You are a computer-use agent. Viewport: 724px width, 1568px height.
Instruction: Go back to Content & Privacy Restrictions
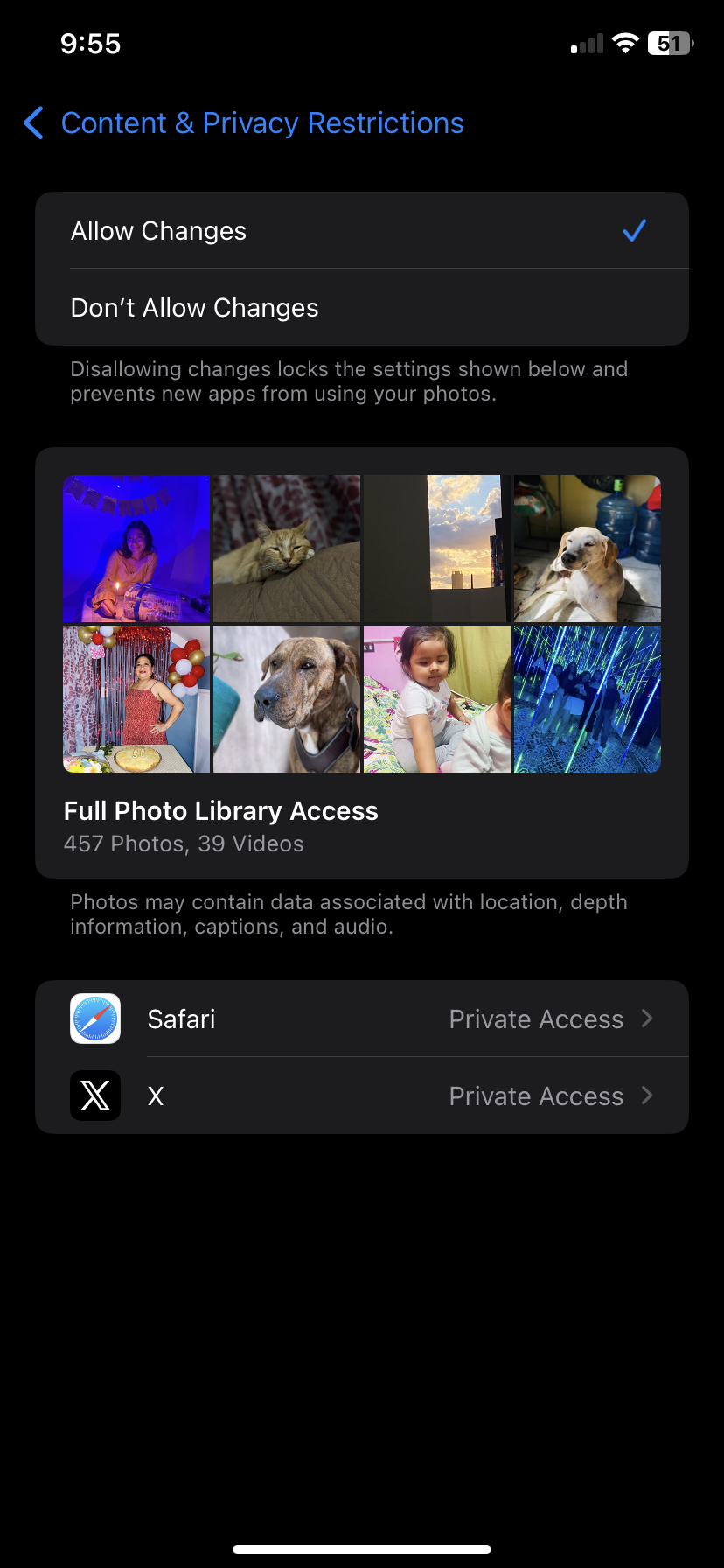coord(245,123)
